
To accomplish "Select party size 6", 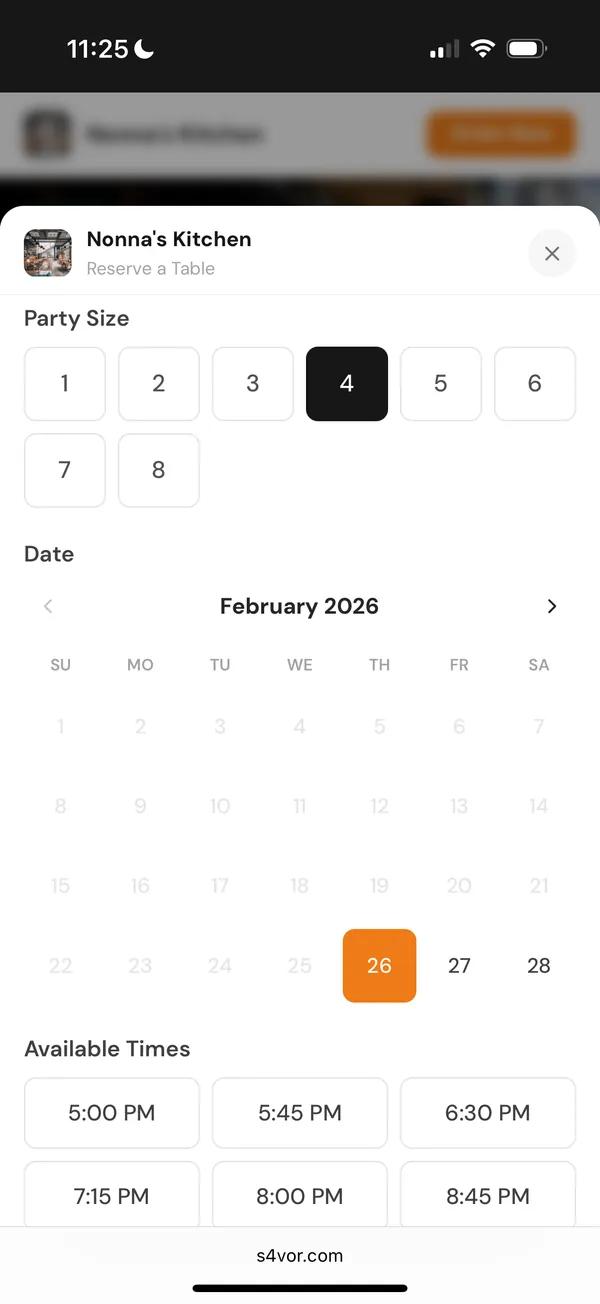I will pyautogui.click(x=535, y=384).
